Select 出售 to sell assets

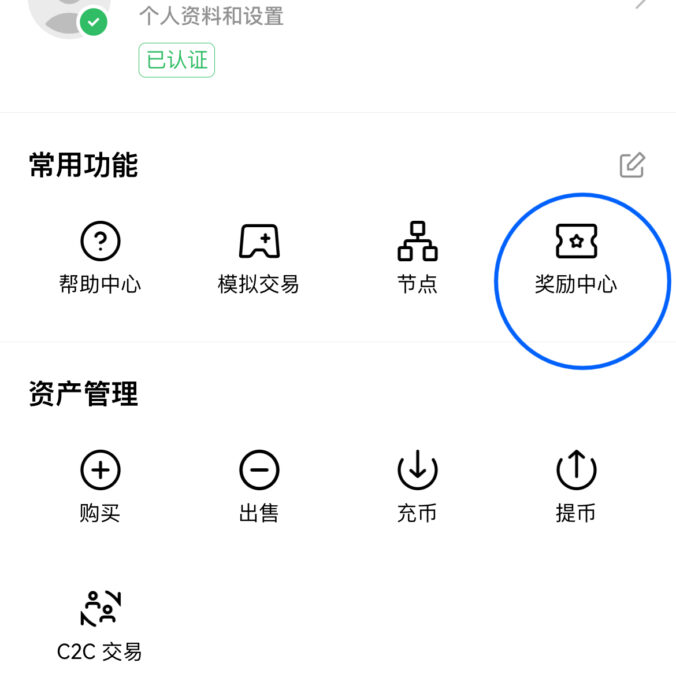[x=259, y=486]
